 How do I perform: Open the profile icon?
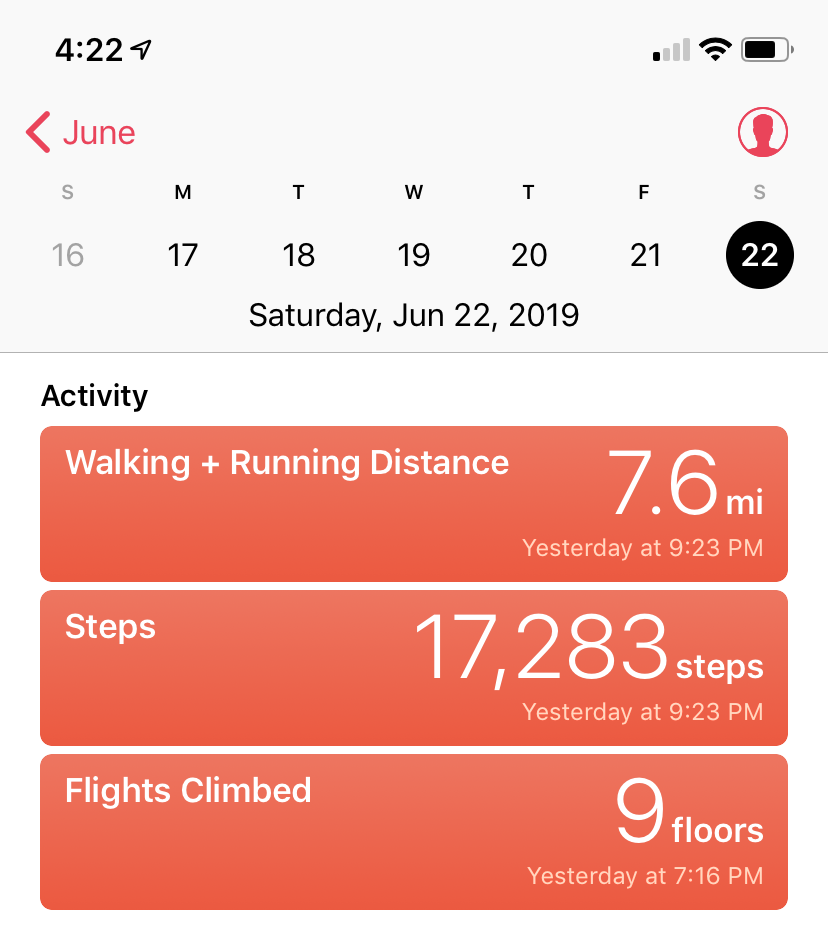(x=762, y=133)
